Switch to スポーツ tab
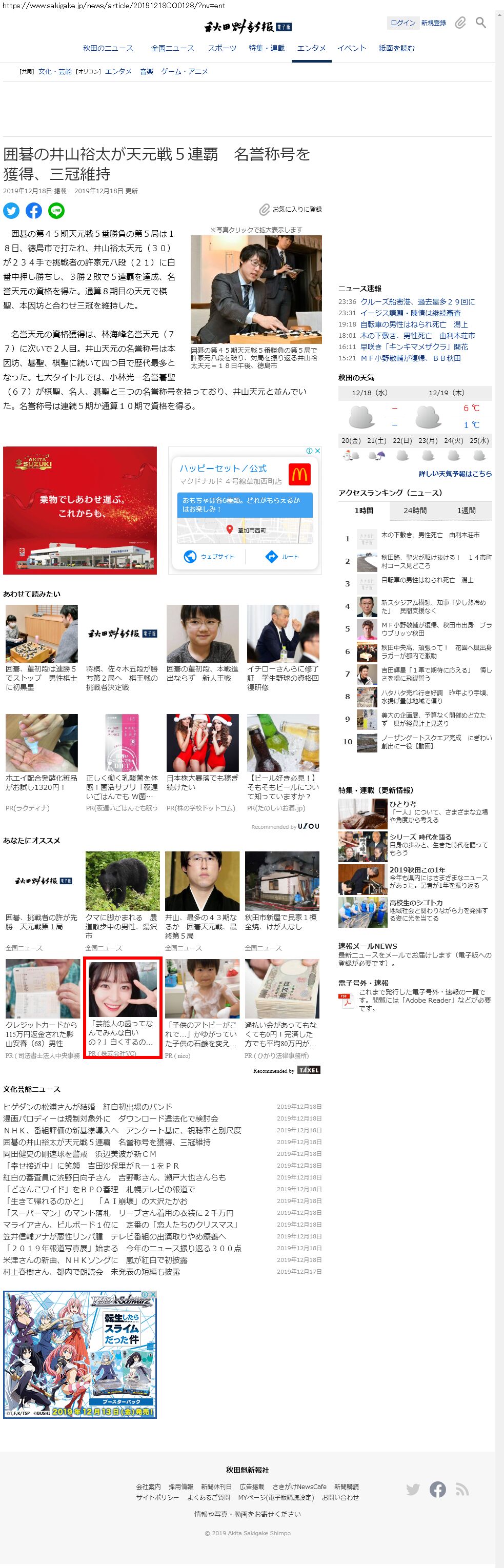The width and height of the screenshot is (504, 1568). point(221,48)
